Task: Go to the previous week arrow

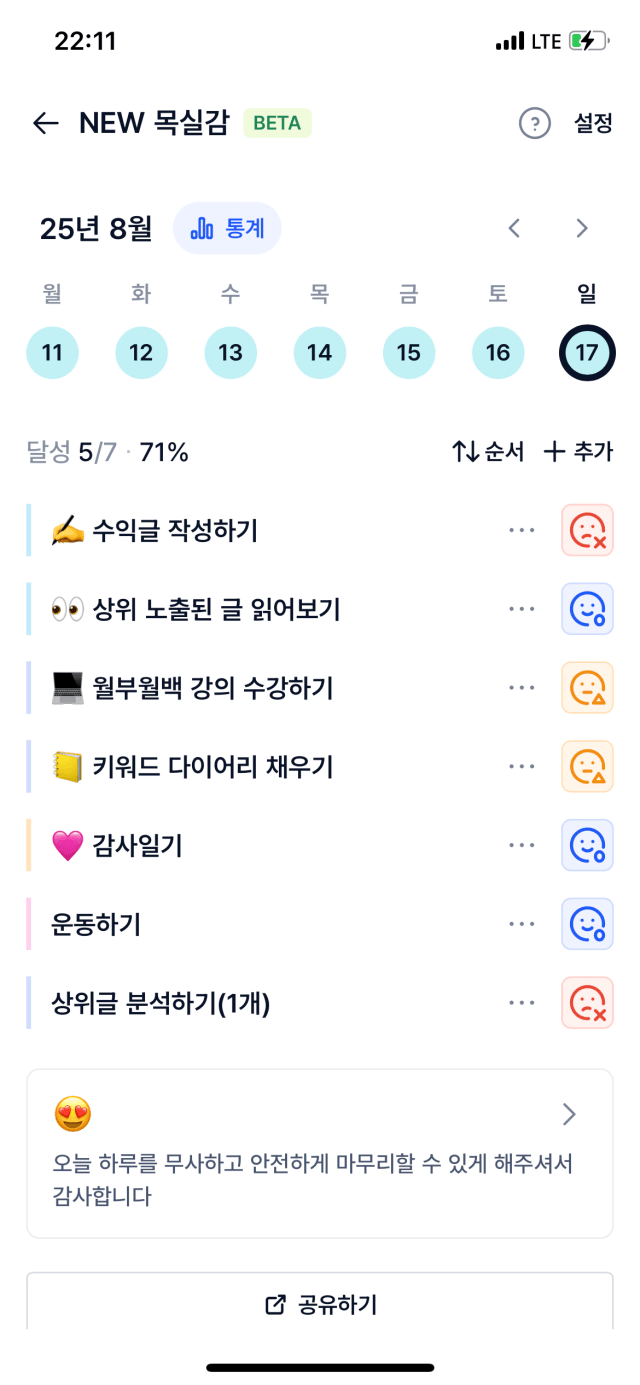Action: tap(514, 228)
